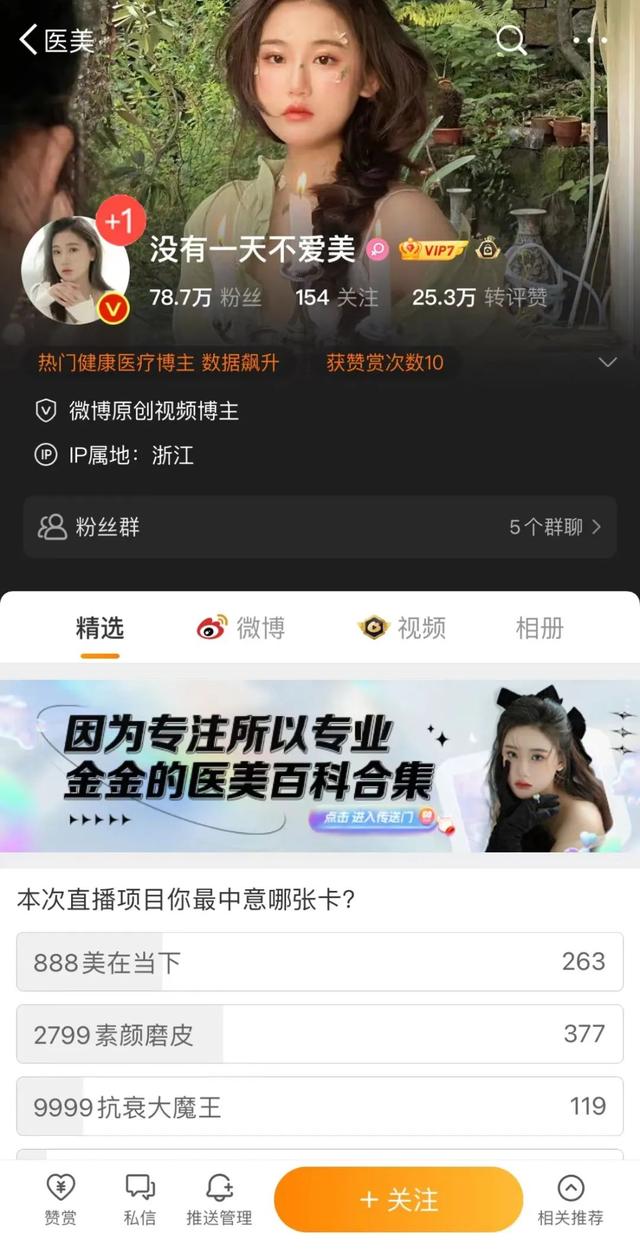This screenshot has height=1259, width=640.
Task: Switch to the 视频 tab
Action: click(x=402, y=628)
